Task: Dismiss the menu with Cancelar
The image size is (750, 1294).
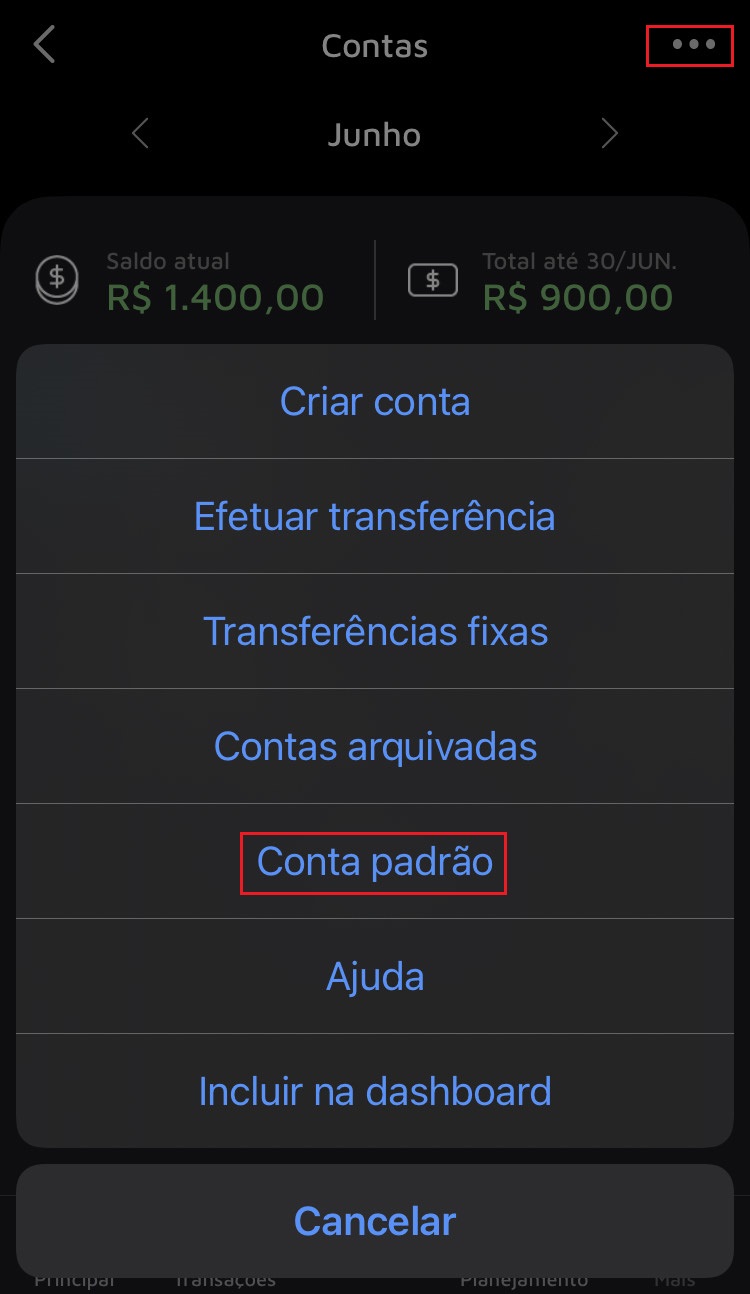Action: (375, 1221)
